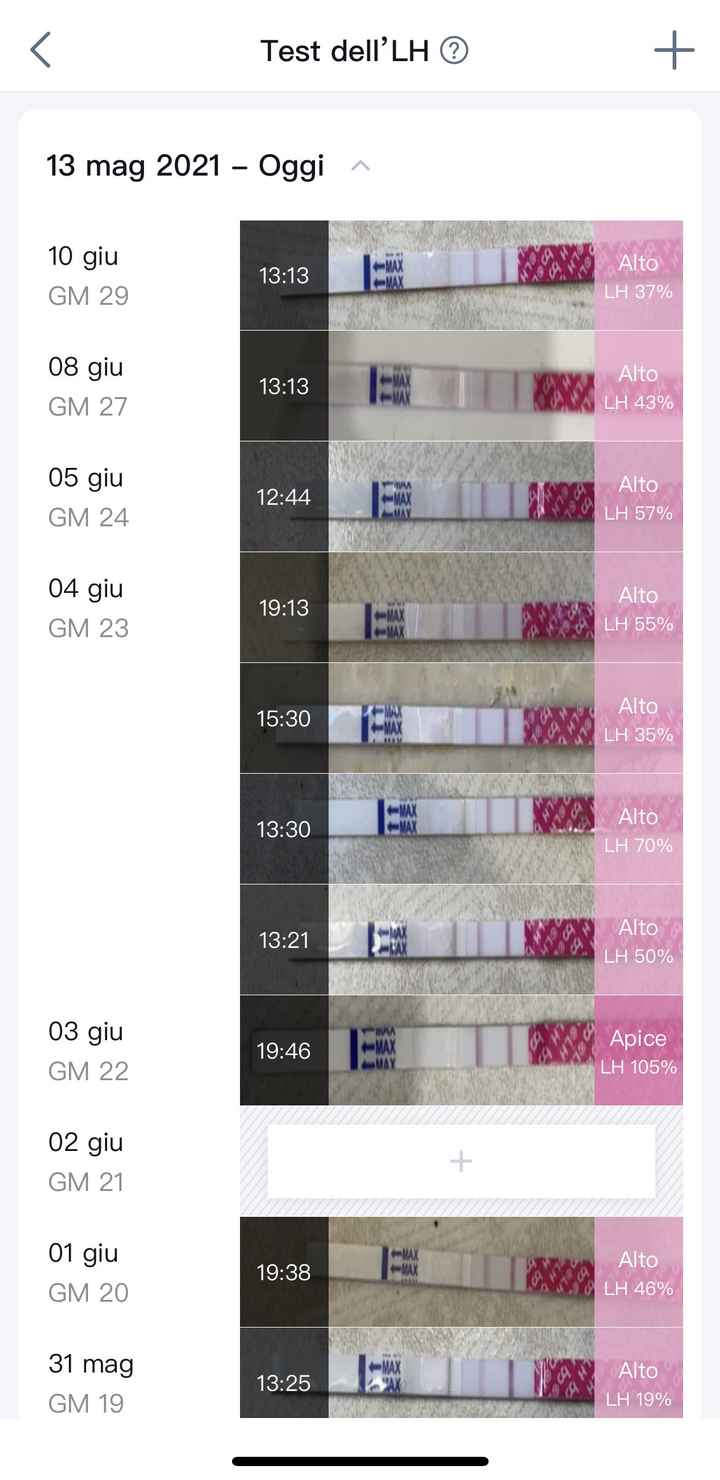720x1480 pixels.
Task: Go back using the top-left arrow
Action: [x=40, y=50]
